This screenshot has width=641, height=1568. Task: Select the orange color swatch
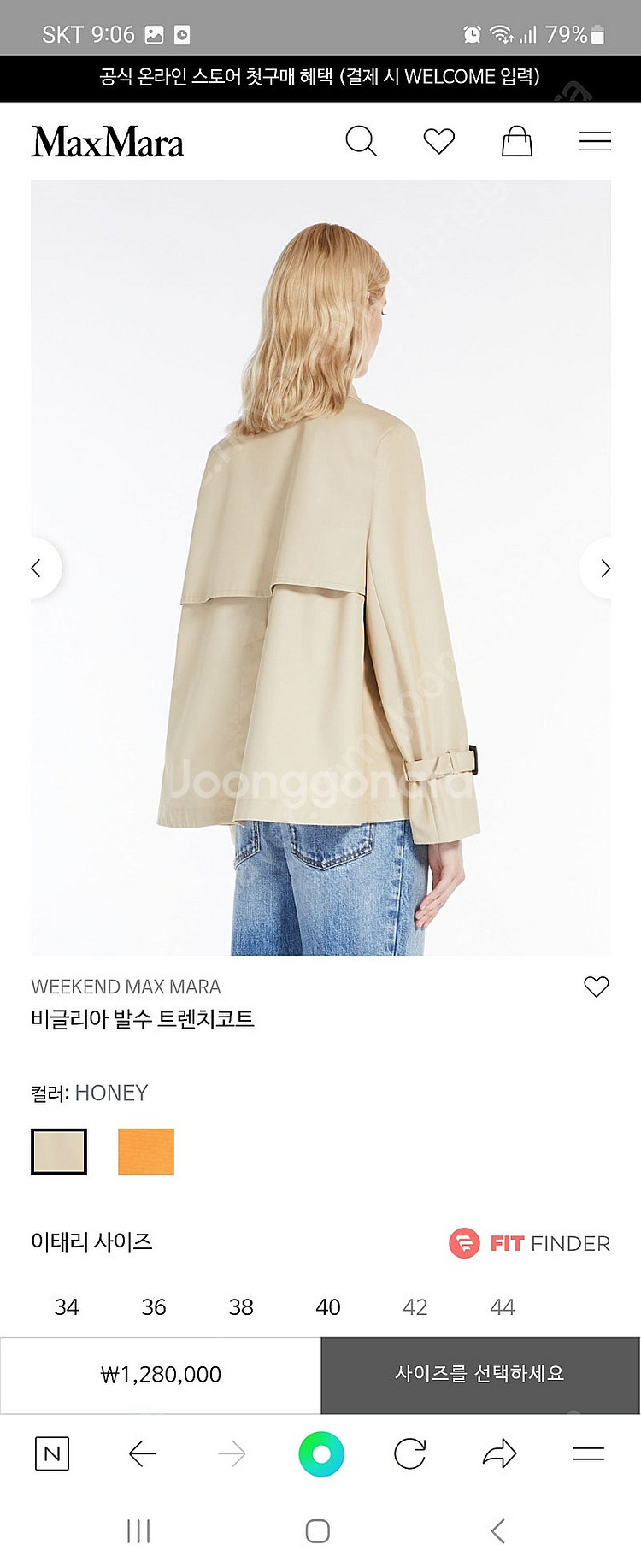pyautogui.click(x=146, y=1151)
